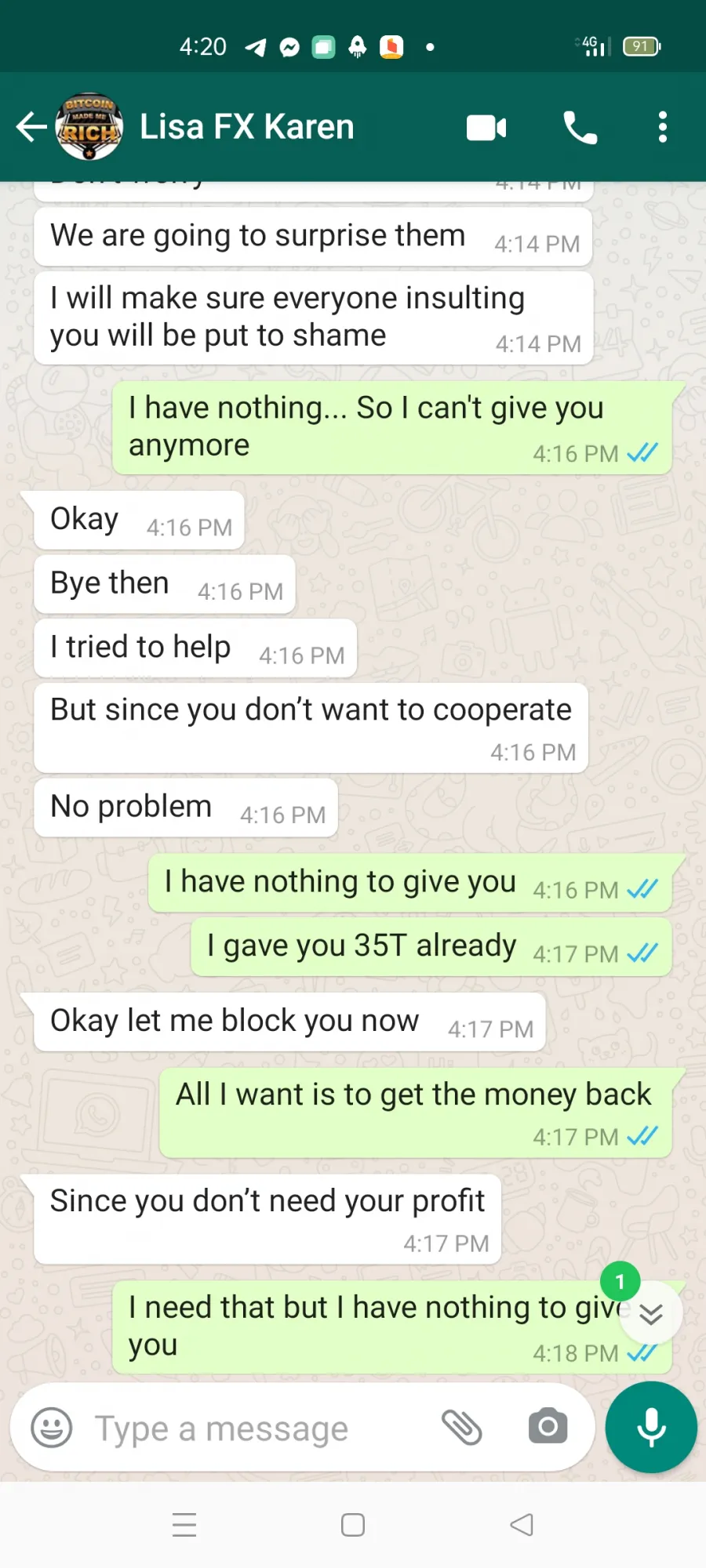Tap the microphone voice message button

pos(651,1427)
